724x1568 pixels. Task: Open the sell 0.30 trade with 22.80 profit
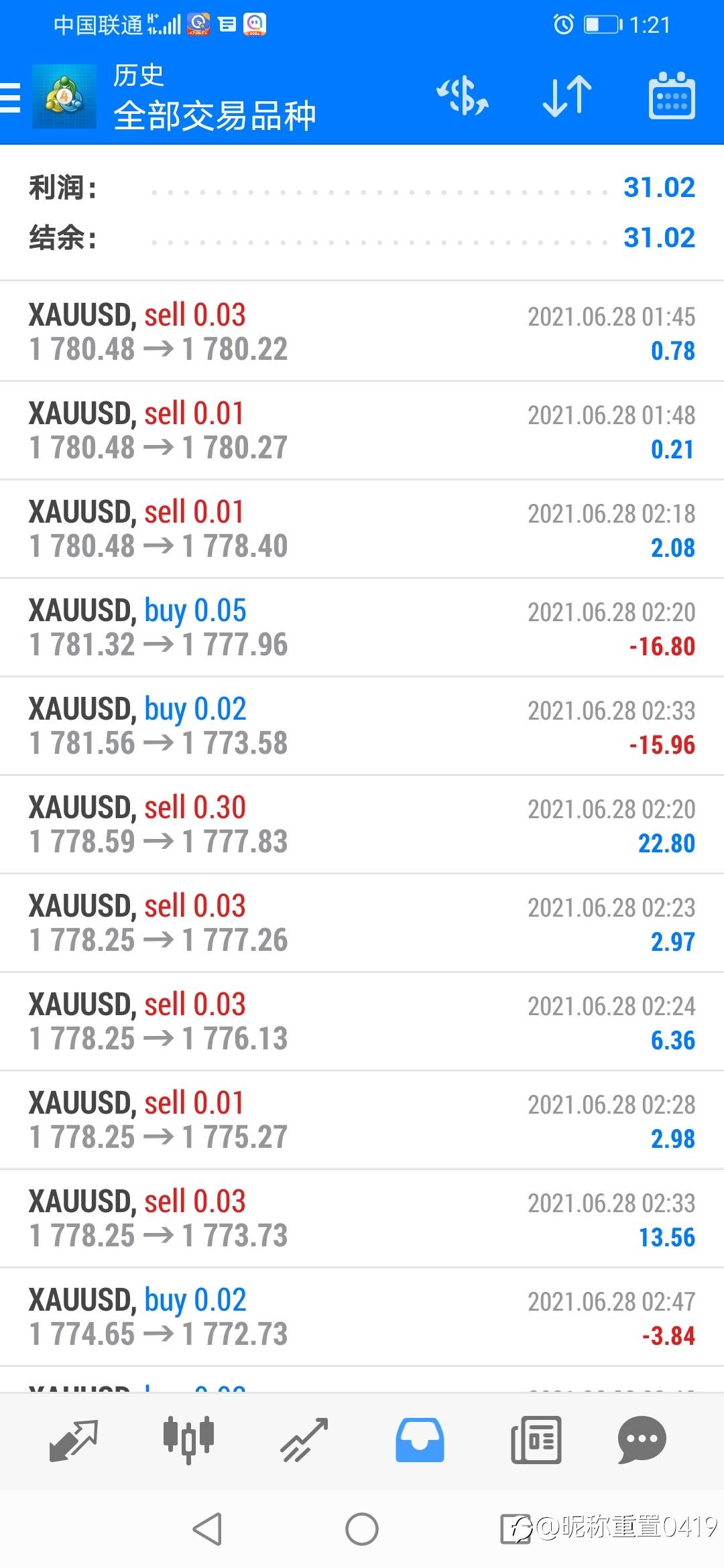pyautogui.click(x=362, y=824)
